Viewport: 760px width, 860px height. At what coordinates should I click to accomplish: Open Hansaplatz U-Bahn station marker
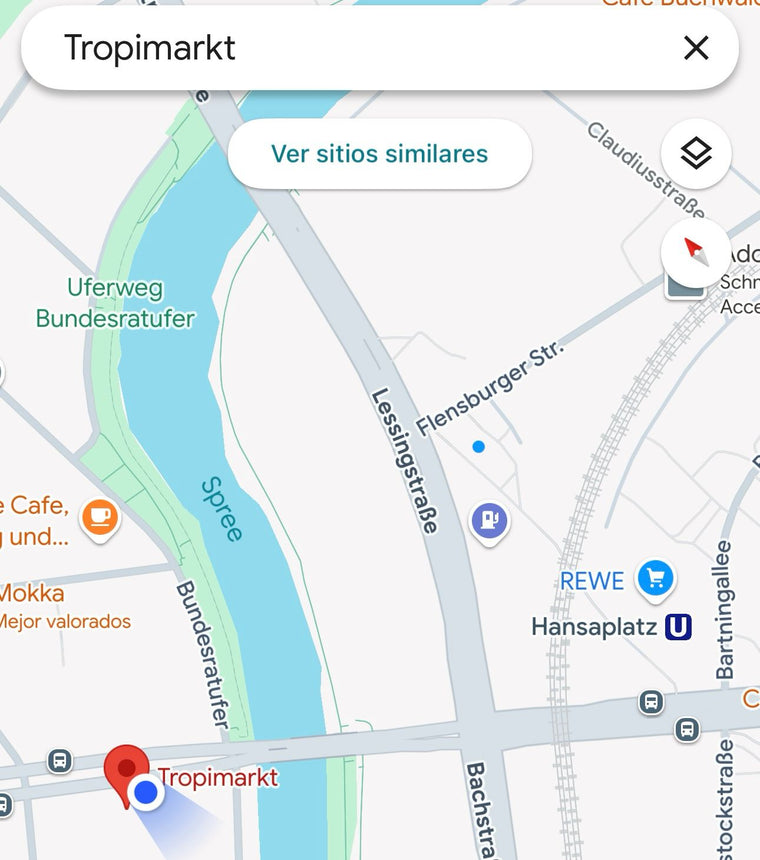click(x=679, y=627)
